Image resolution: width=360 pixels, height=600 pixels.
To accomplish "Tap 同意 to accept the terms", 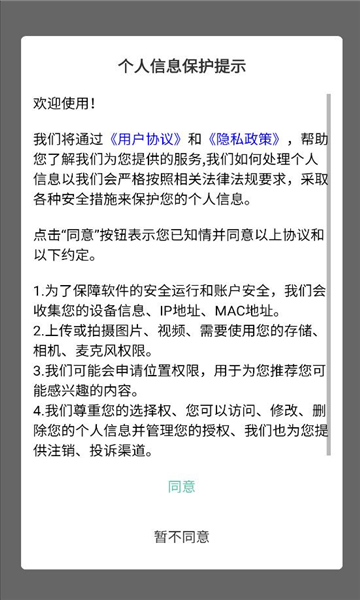I will (x=182, y=486).
